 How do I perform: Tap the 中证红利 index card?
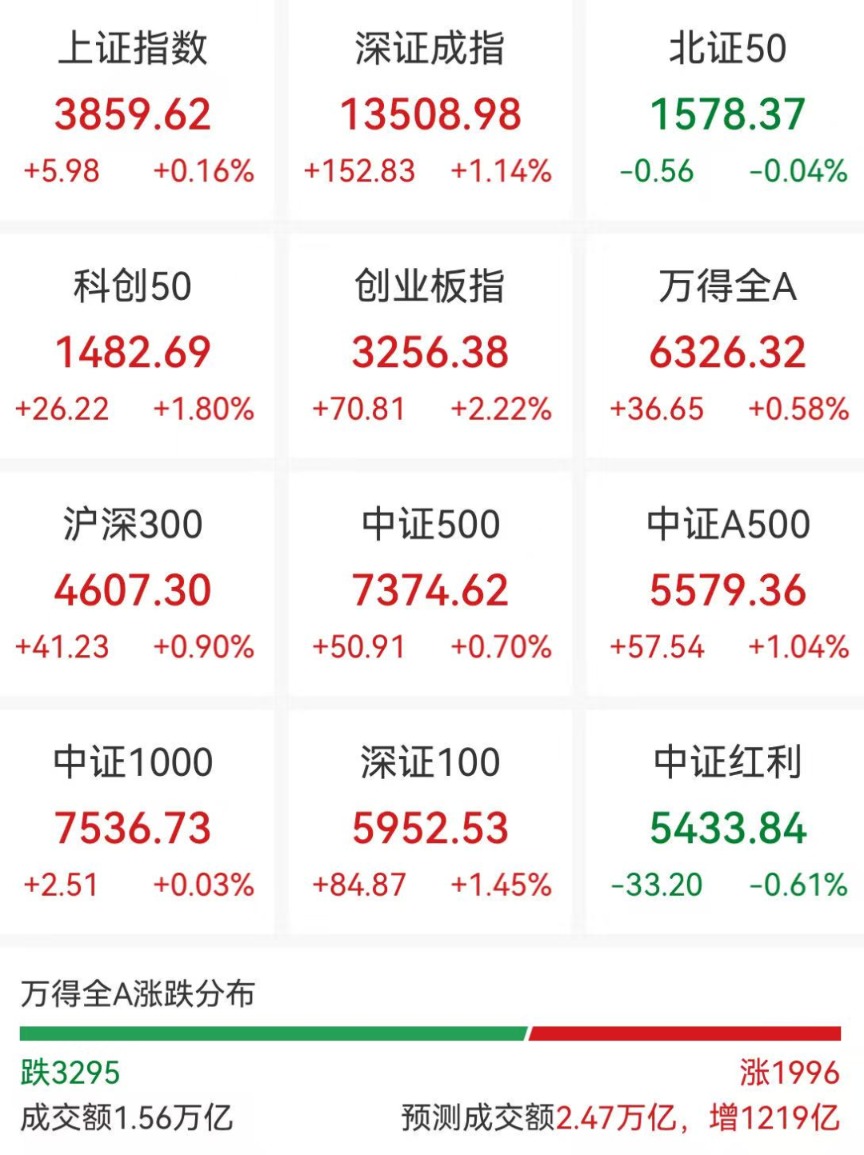pos(727,825)
